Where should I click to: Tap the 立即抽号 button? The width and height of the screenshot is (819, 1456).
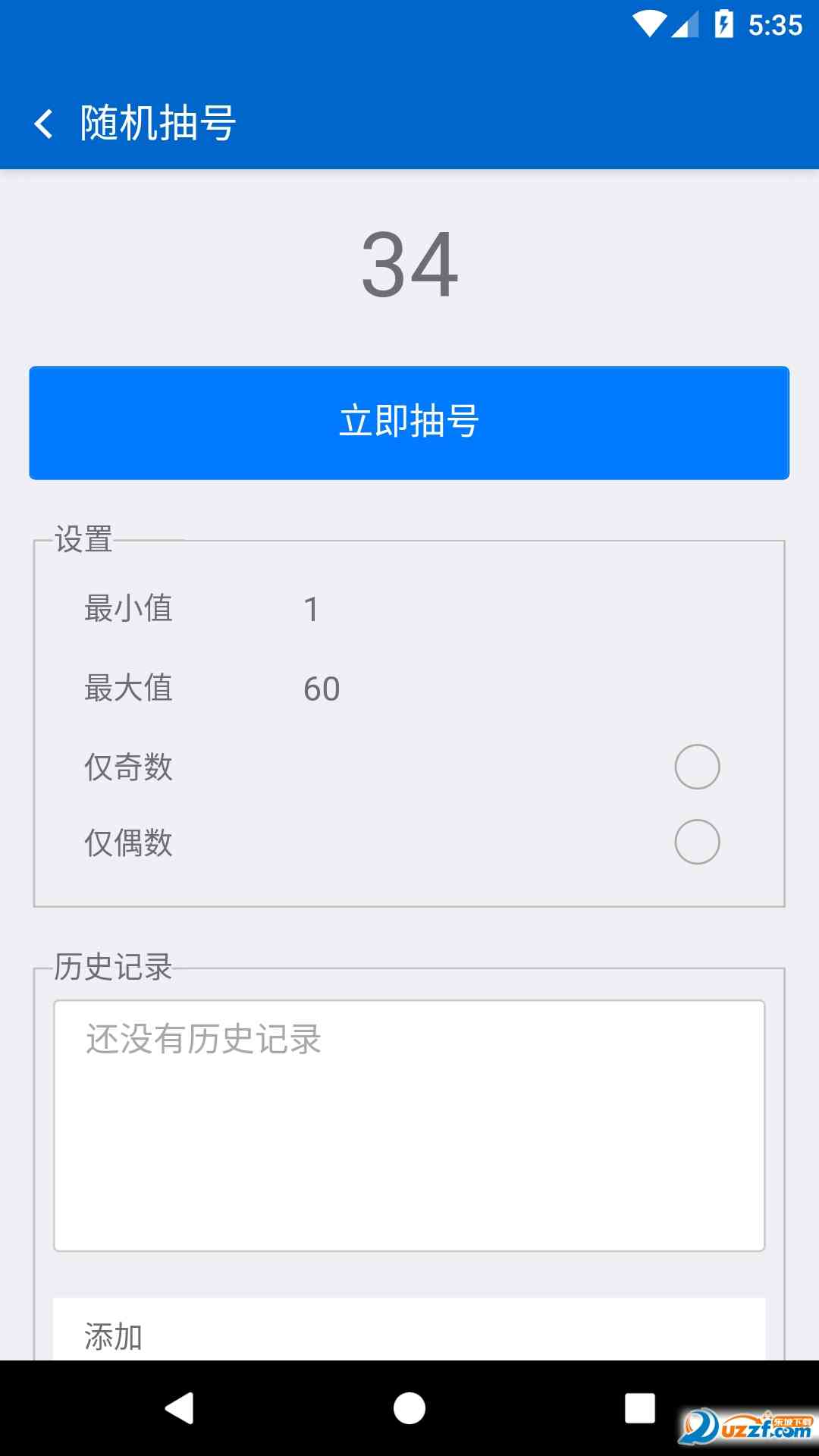(x=409, y=422)
